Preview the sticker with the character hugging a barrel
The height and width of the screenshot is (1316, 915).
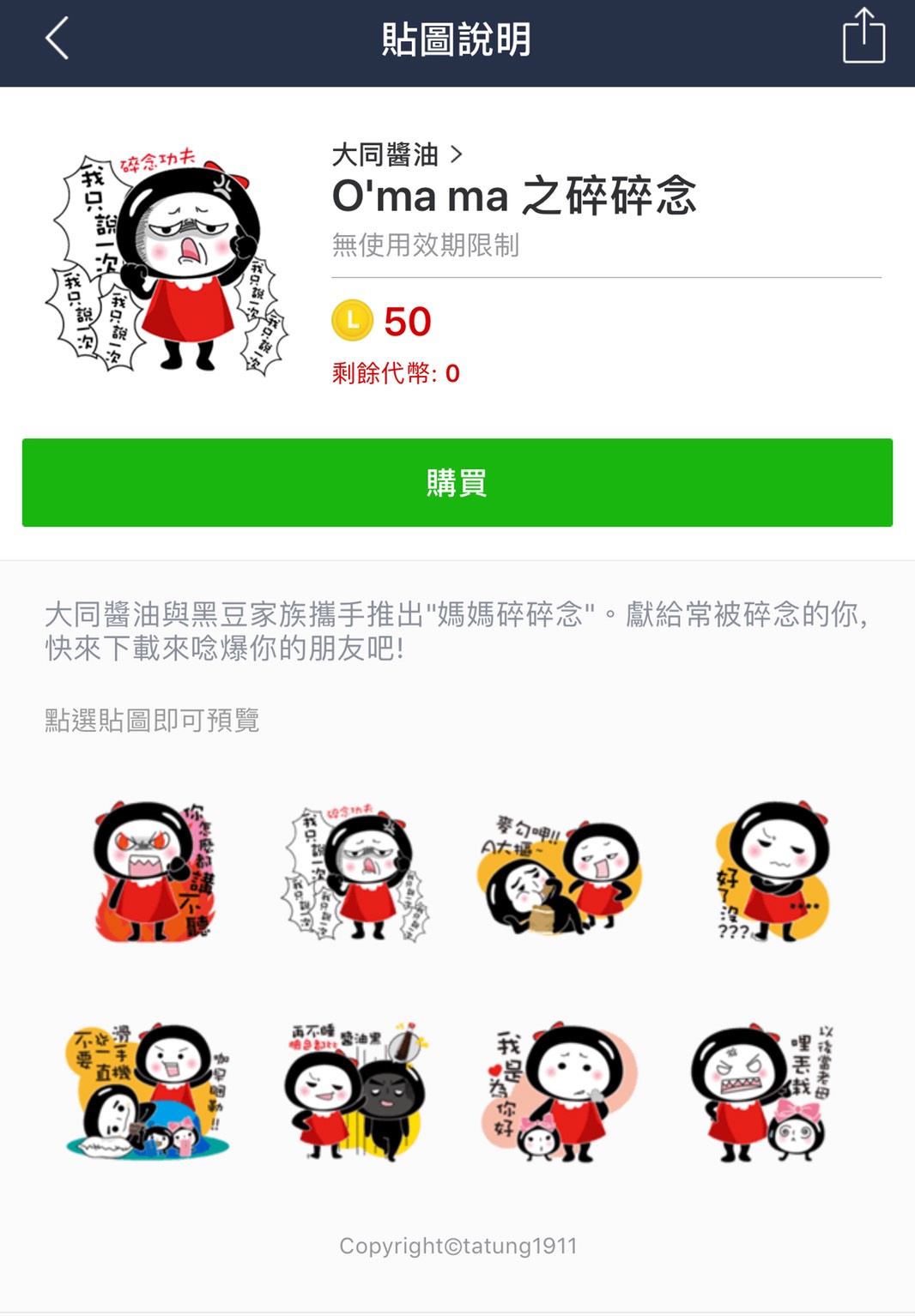coord(560,872)
